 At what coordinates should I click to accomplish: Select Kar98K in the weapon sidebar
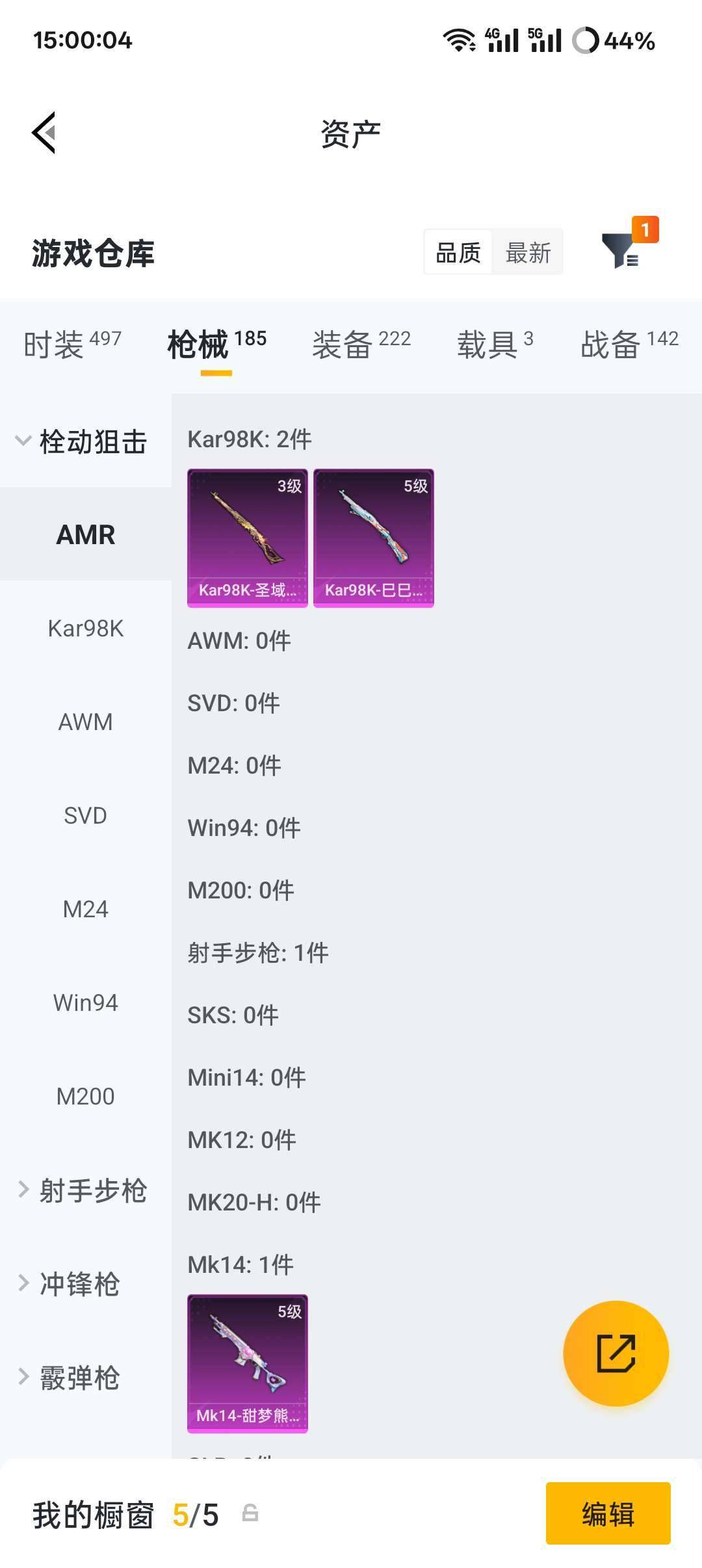point(85,628)
